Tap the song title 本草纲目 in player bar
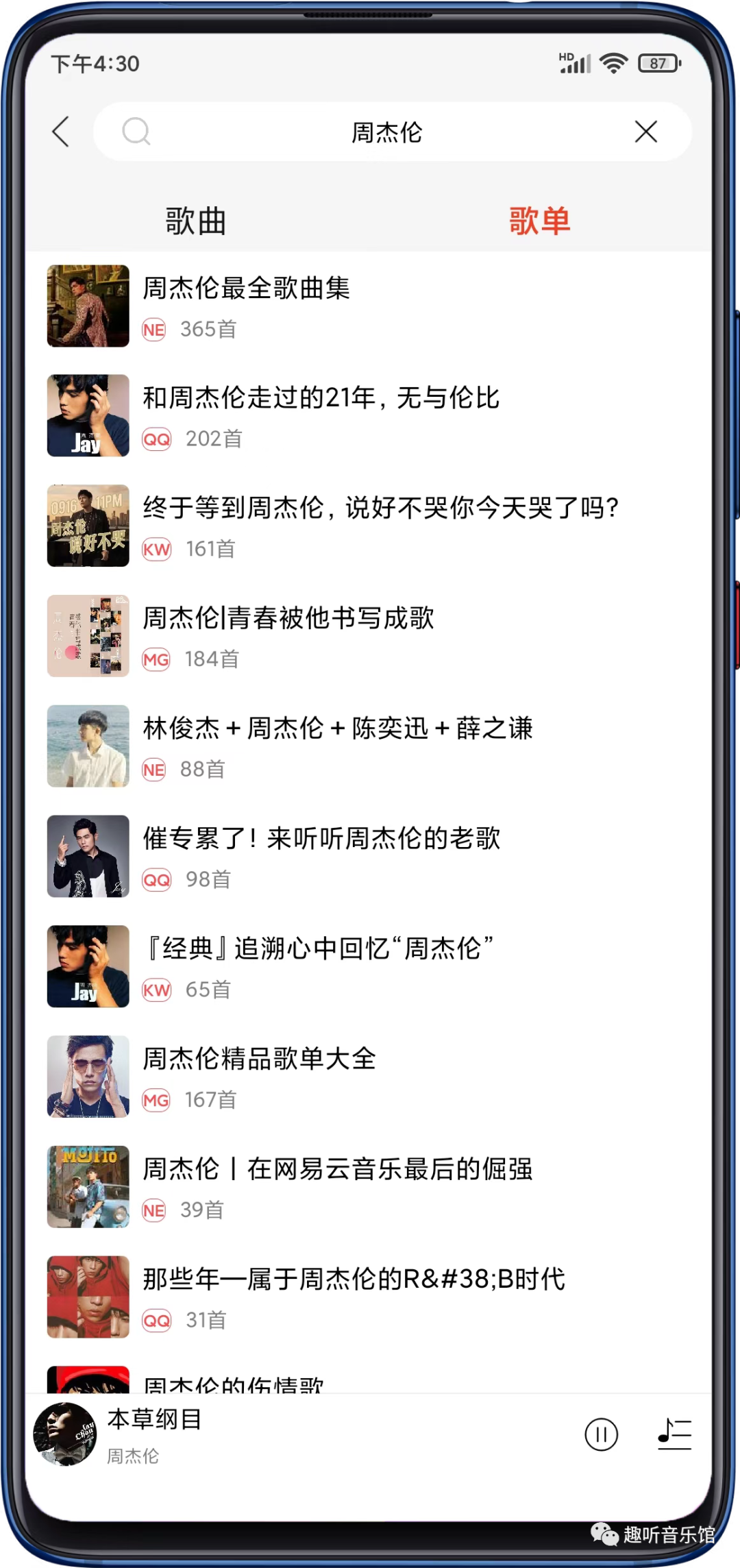This screenshot has height=1568, width=740. point(152,1416)
